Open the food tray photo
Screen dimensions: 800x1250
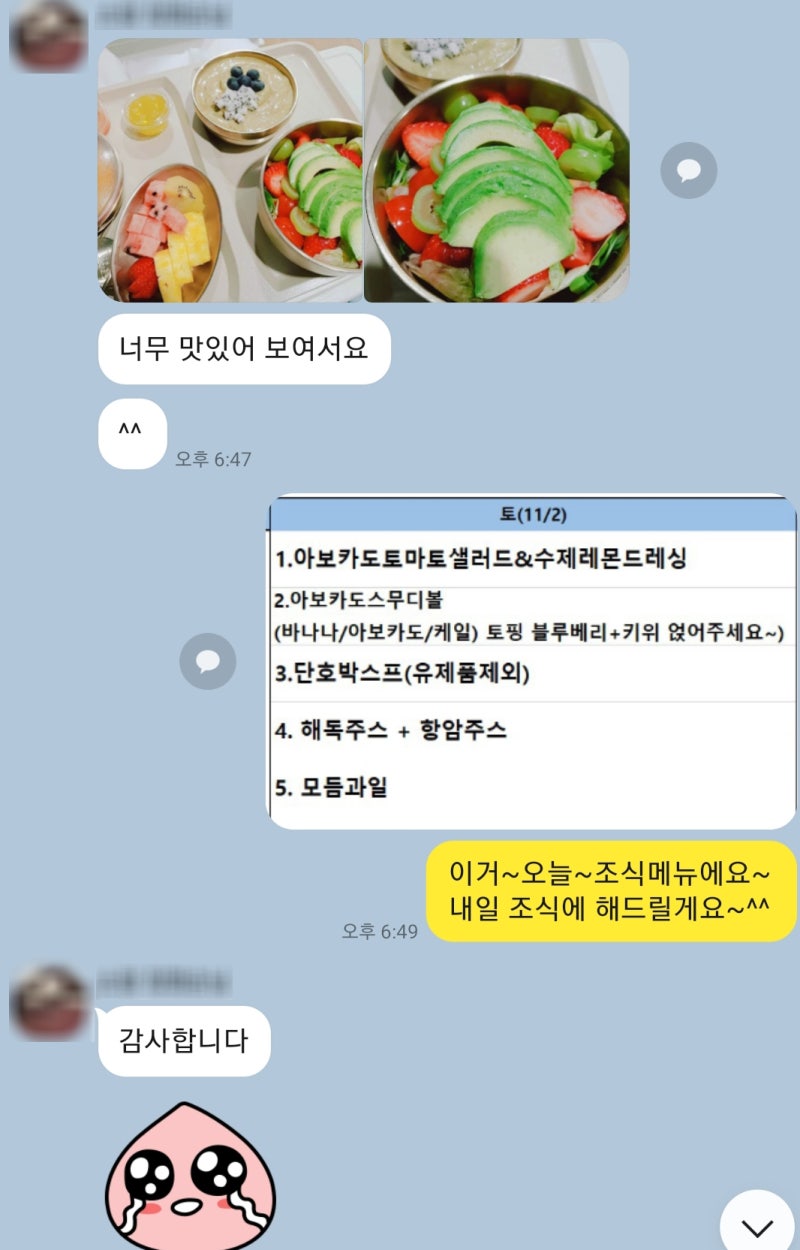(x=230, y=170)
